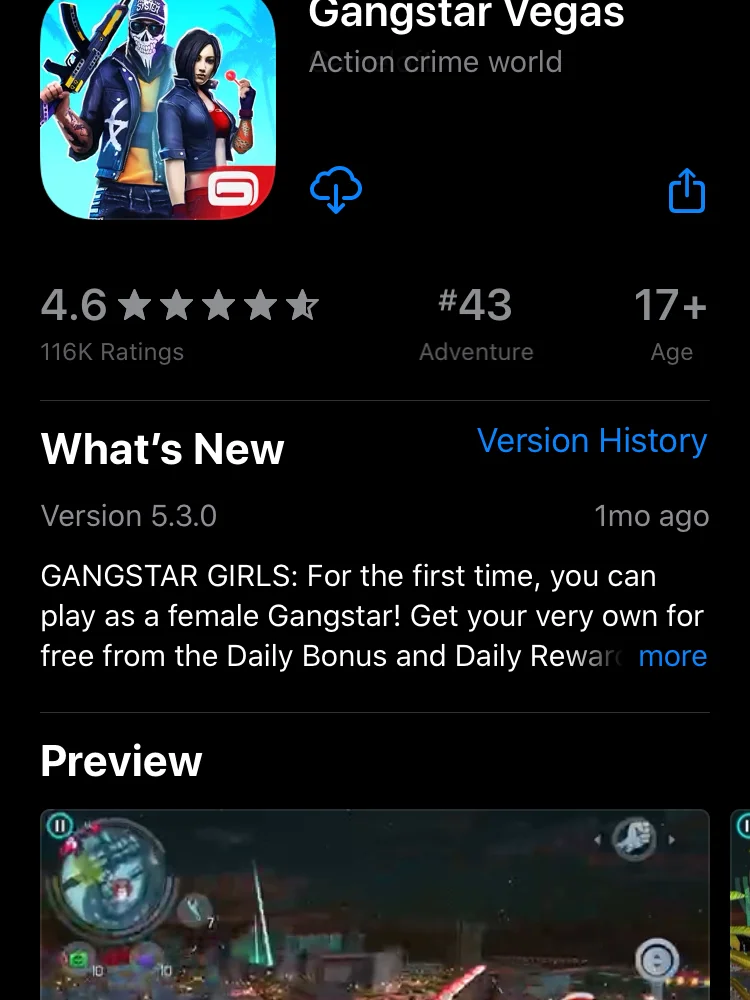Open the 4.6 star ratings section

pyautogui.click(x=180, y=323)
